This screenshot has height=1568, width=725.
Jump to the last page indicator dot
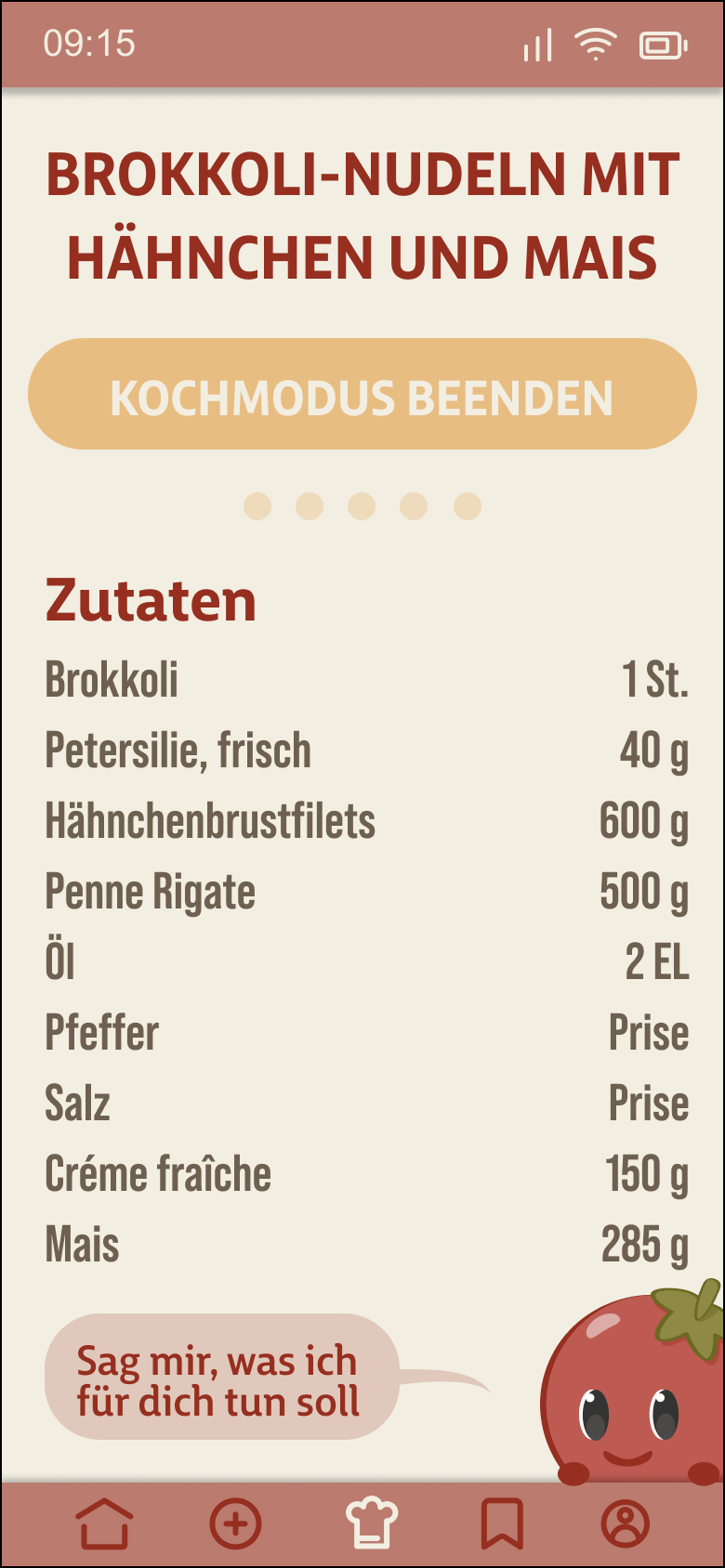[468, 506]
